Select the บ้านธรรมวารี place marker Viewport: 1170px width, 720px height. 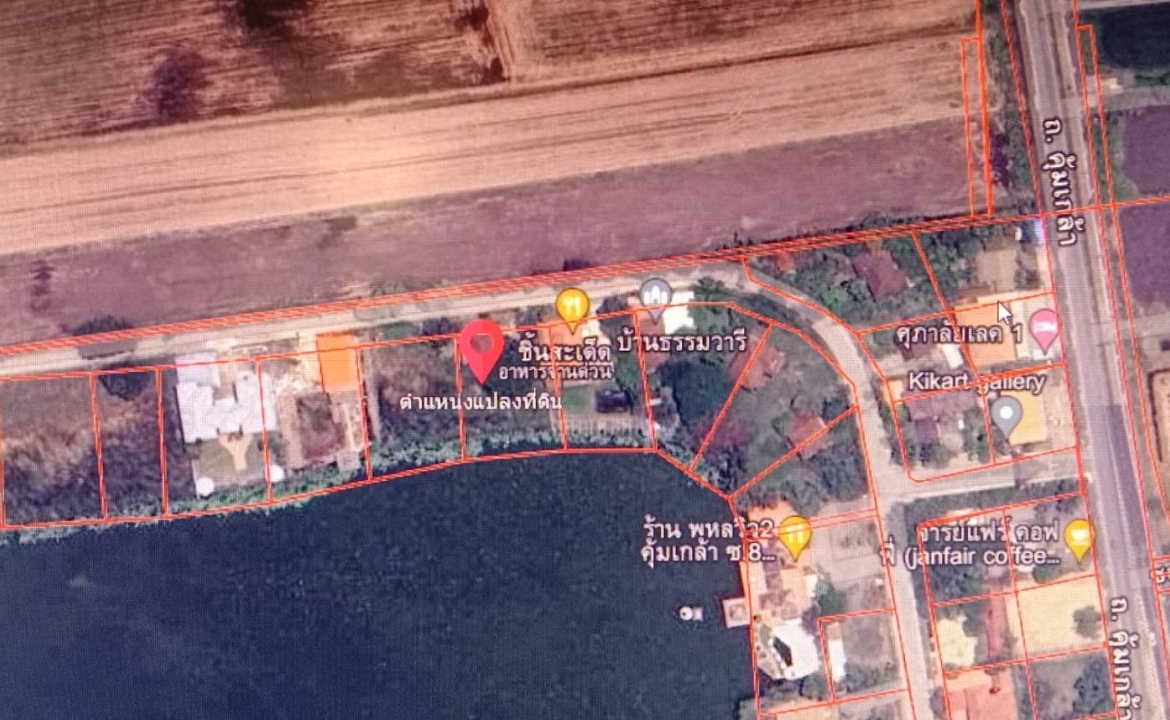coord(655,295)
